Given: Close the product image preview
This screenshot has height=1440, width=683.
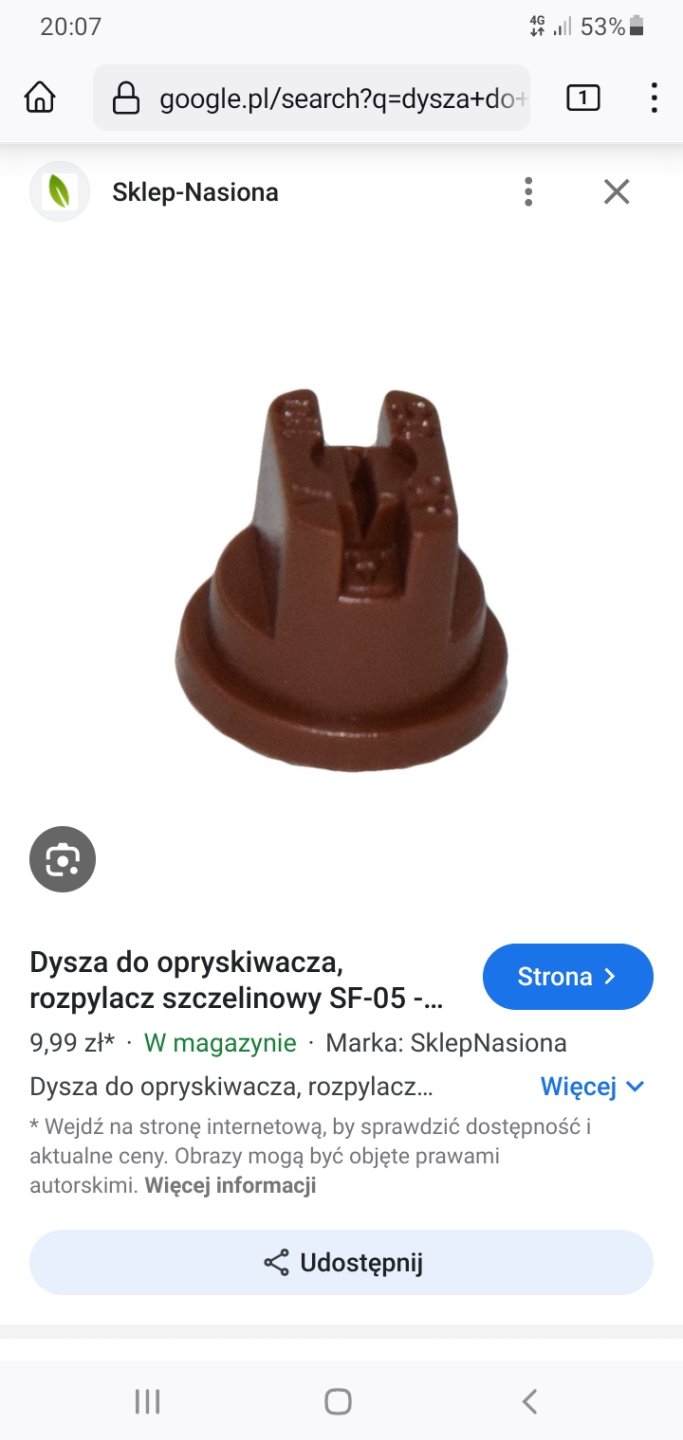Looking at the screenshot, I should 616,192.
